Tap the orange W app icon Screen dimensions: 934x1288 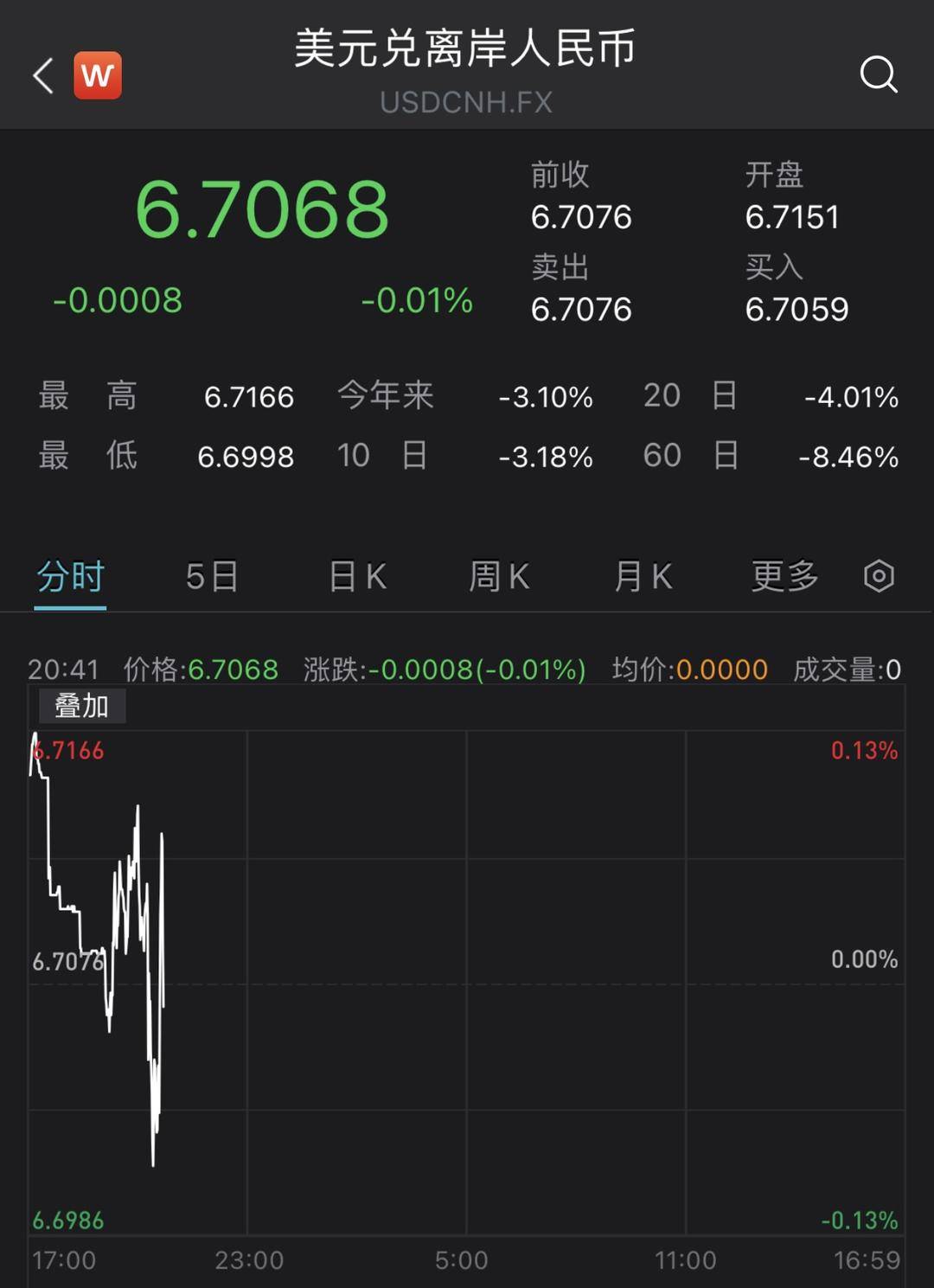pos(98,75)
